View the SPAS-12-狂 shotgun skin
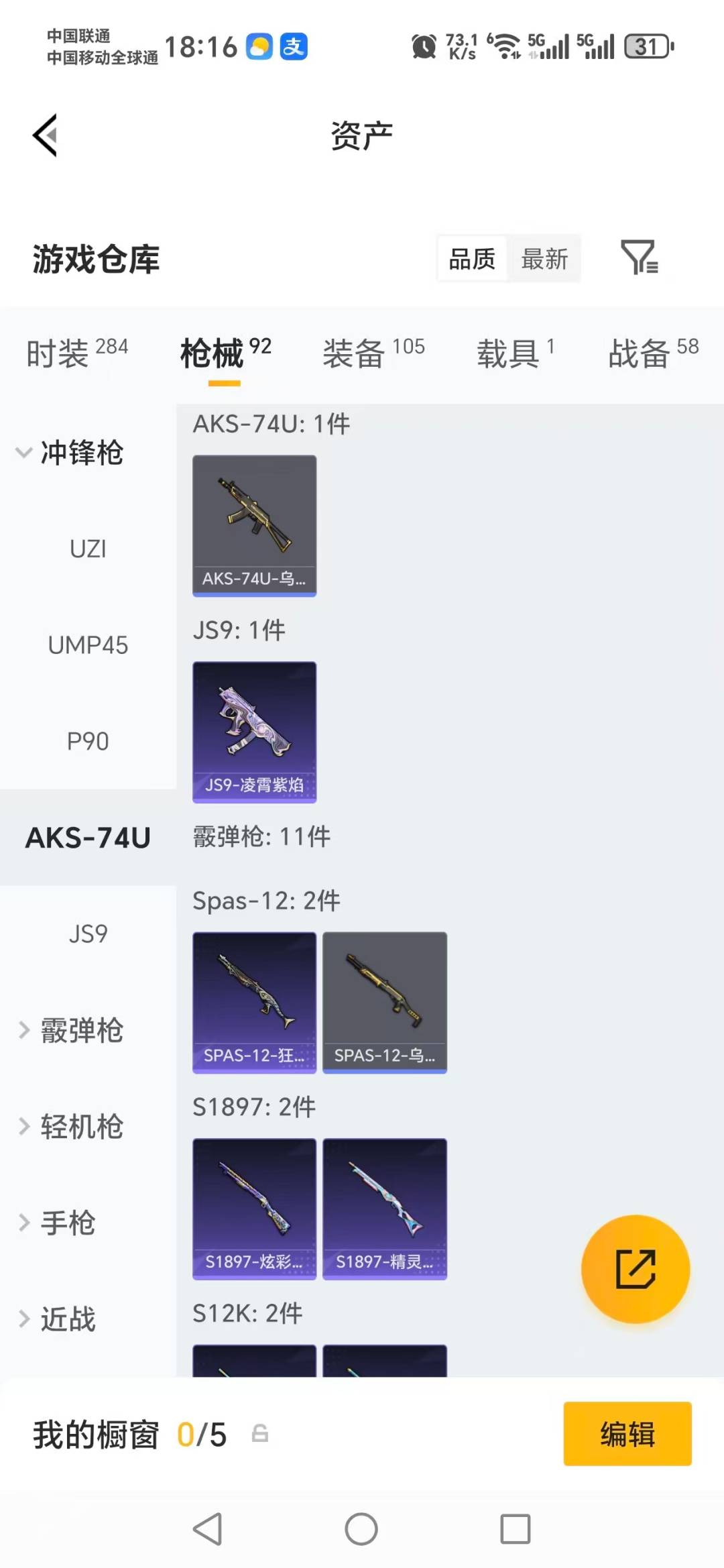The height and width of the screenshot is (1568, 724). pyautogui.click(x=254, y=999)
